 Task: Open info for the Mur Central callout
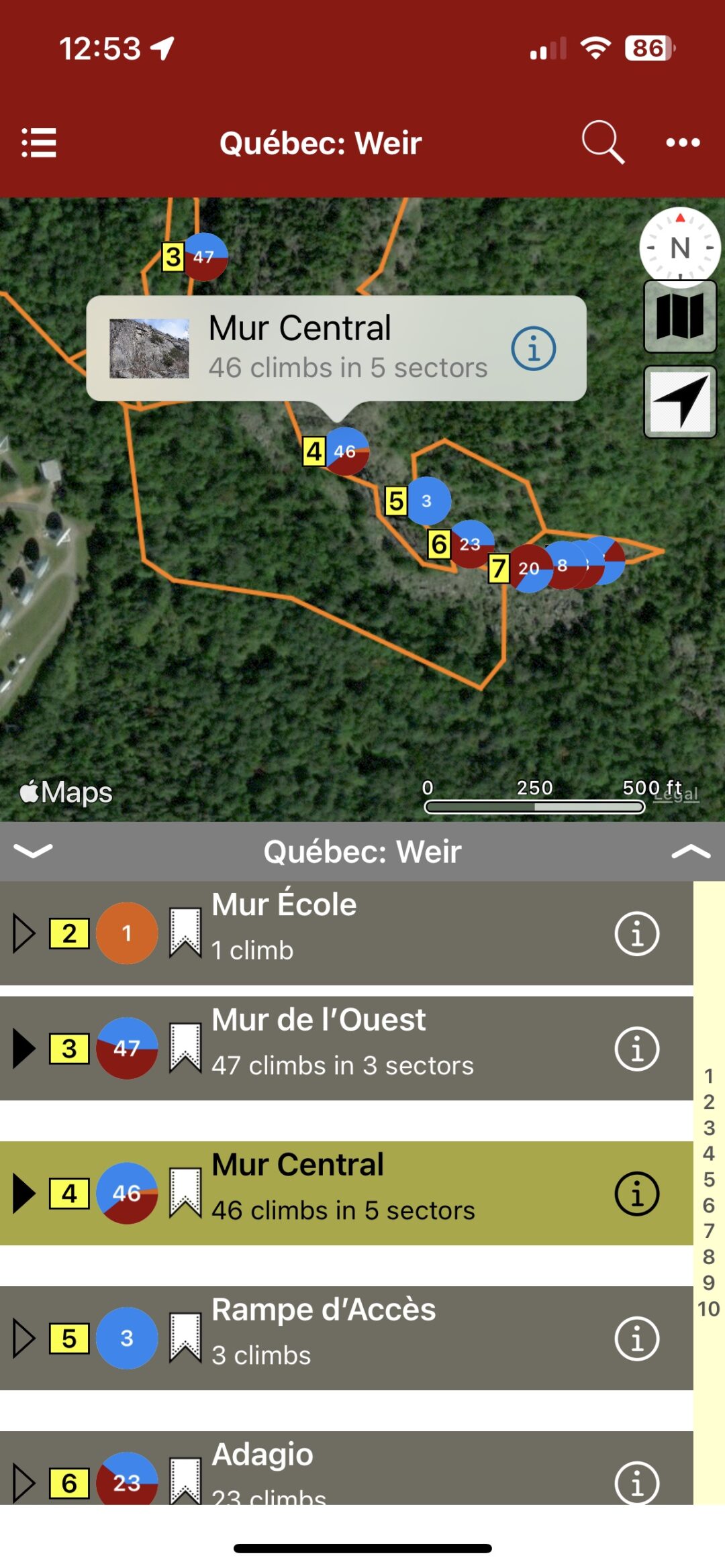[x=533, y=348]
